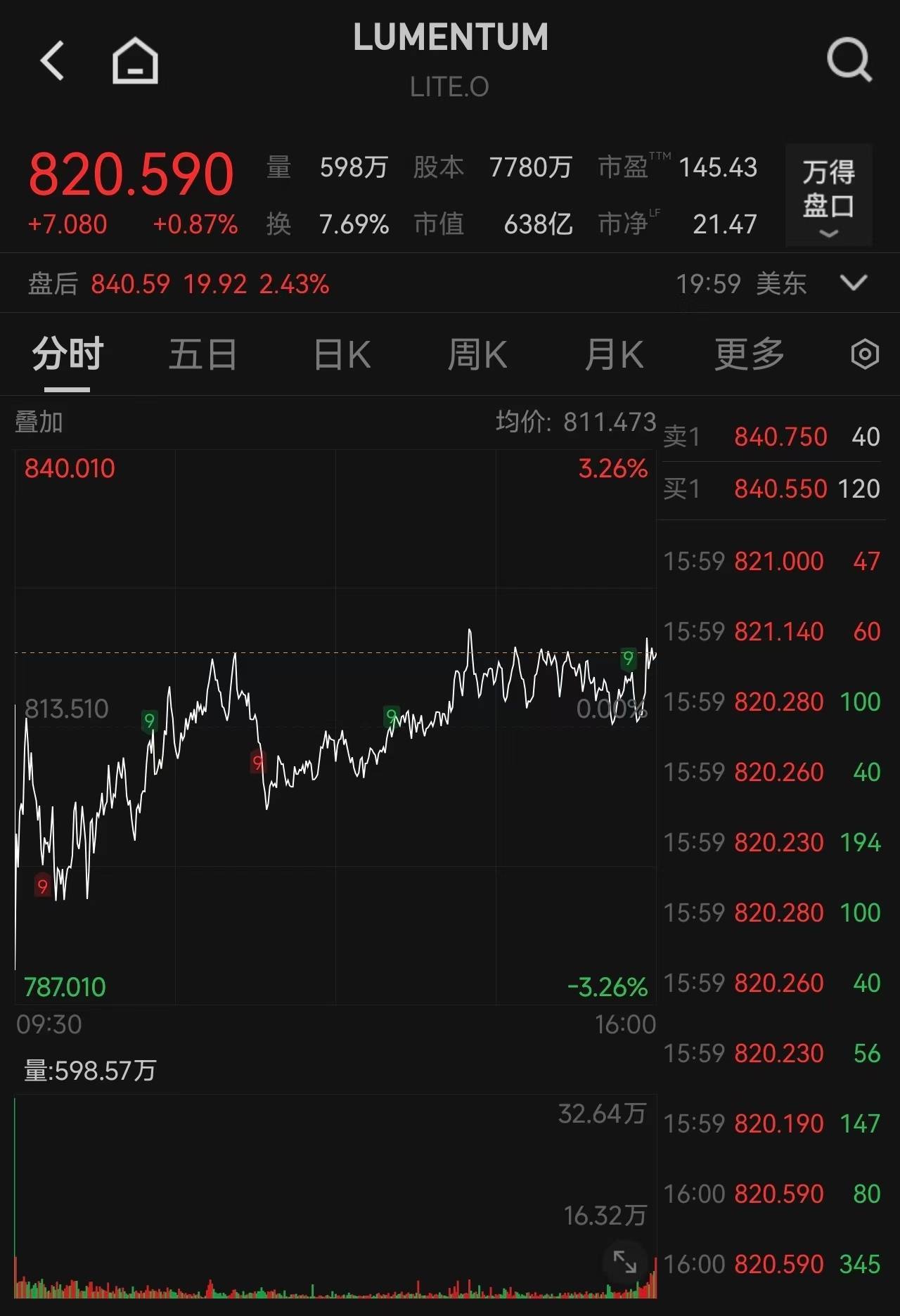The width and height of the screenshot is (900, 1316).
Task: Tap 叠加 to overlay another stock
Action: [39, 422]
